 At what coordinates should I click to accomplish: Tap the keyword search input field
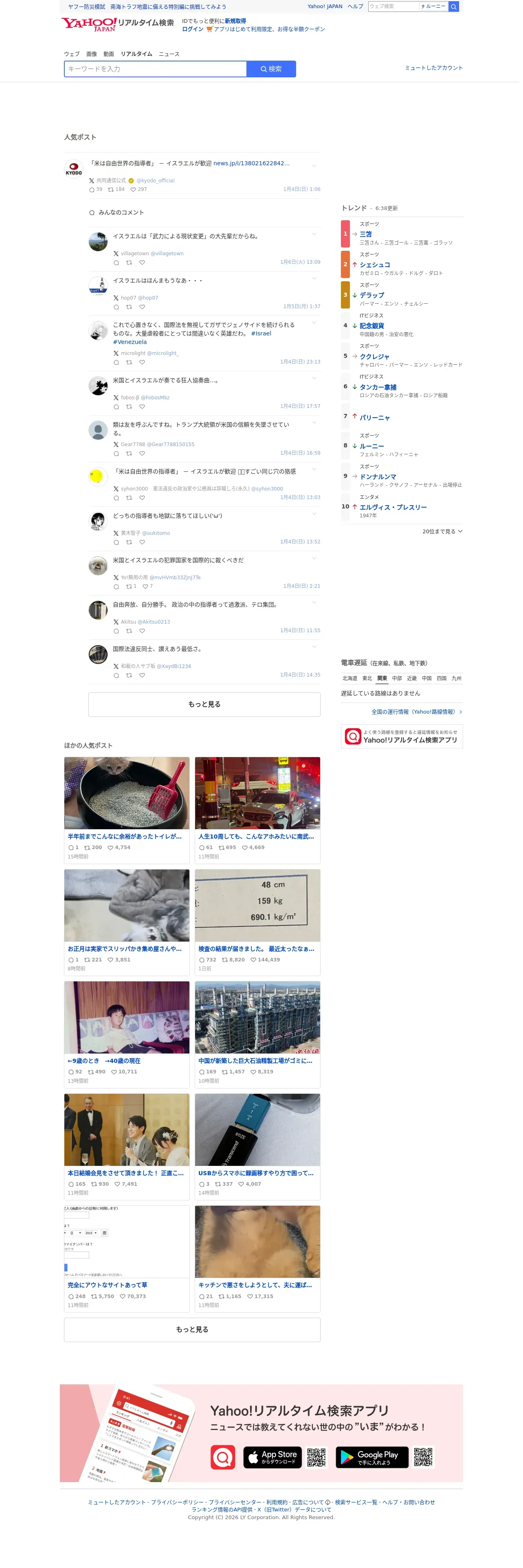pyautogui.click(x=156, y=69)
